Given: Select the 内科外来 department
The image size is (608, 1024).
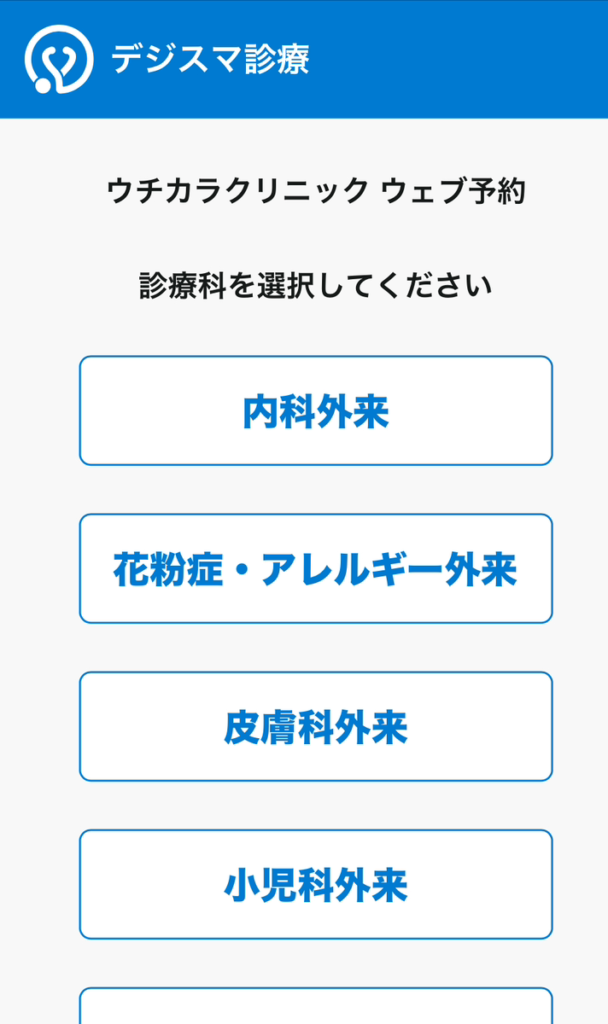Looking at the screenshot, I should click(315, 411).
